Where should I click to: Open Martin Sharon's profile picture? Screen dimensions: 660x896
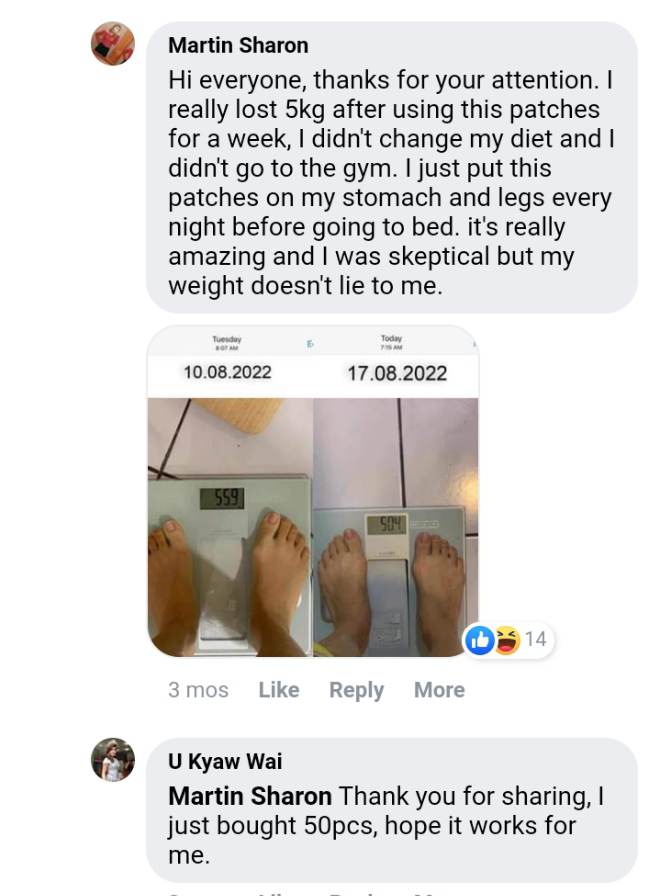coord(113,44)
